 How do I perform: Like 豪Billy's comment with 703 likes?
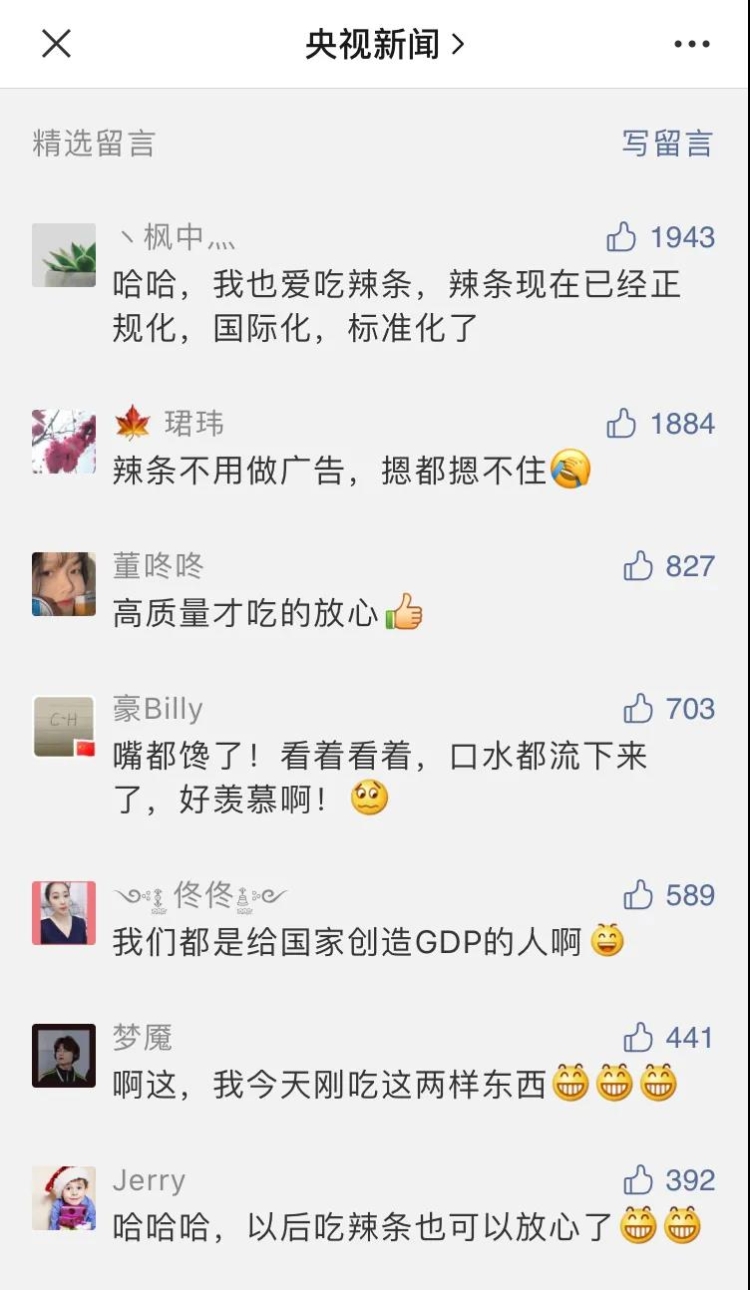[638, 709]
